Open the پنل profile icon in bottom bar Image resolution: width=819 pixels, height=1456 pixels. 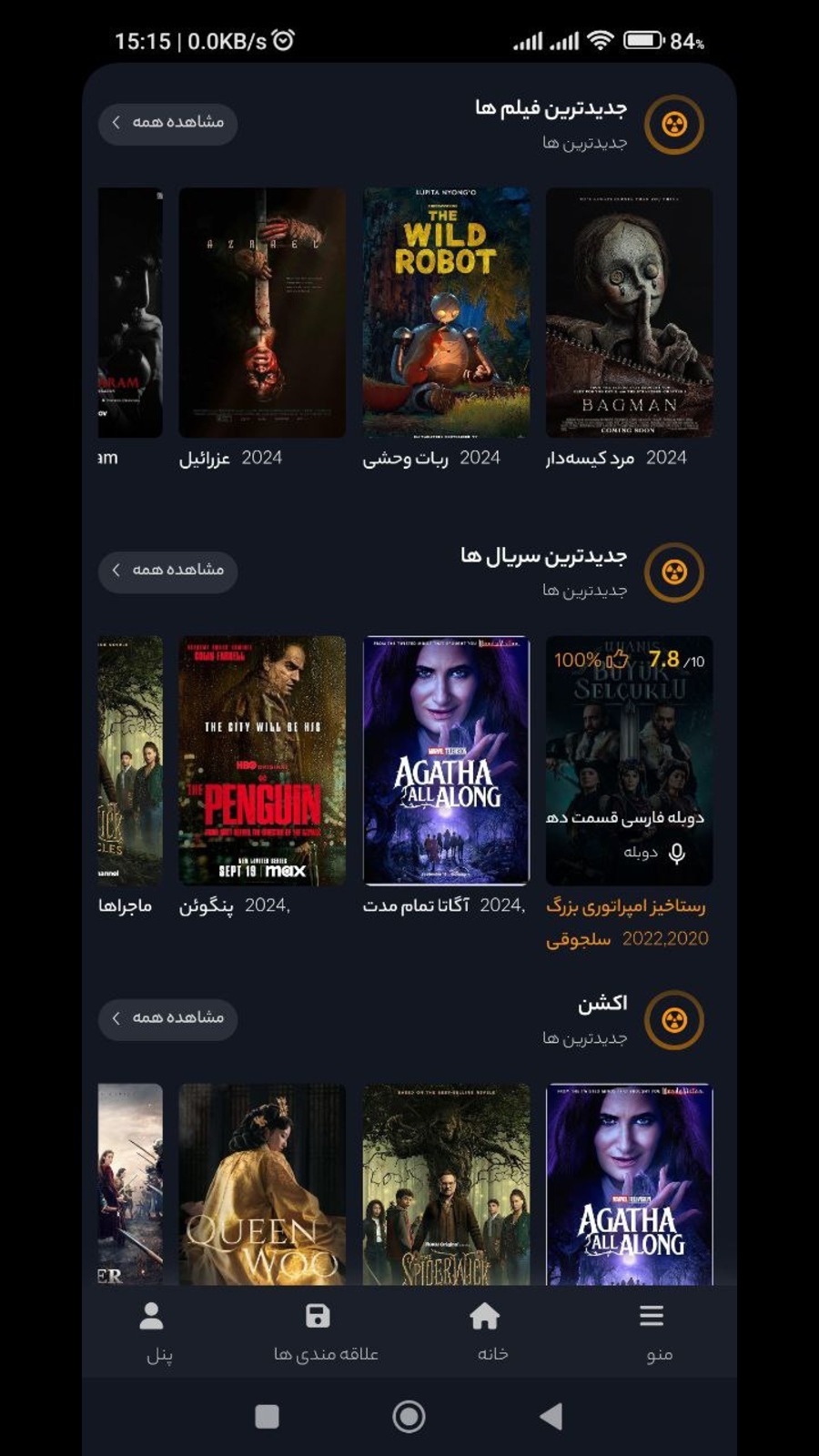click(x=151, y=1318)
